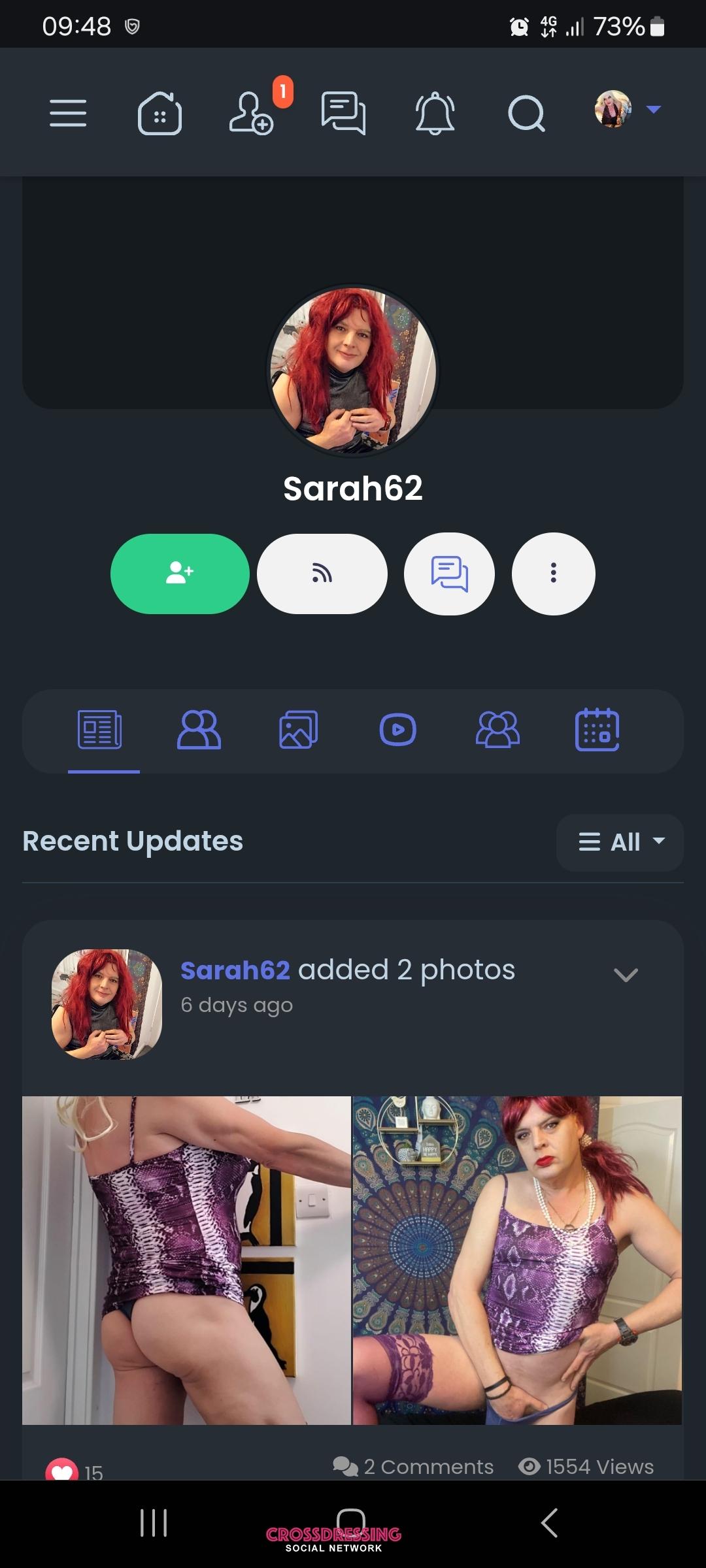
Task: Open more options for Sarah62's profile
Action: click(553, 574)
